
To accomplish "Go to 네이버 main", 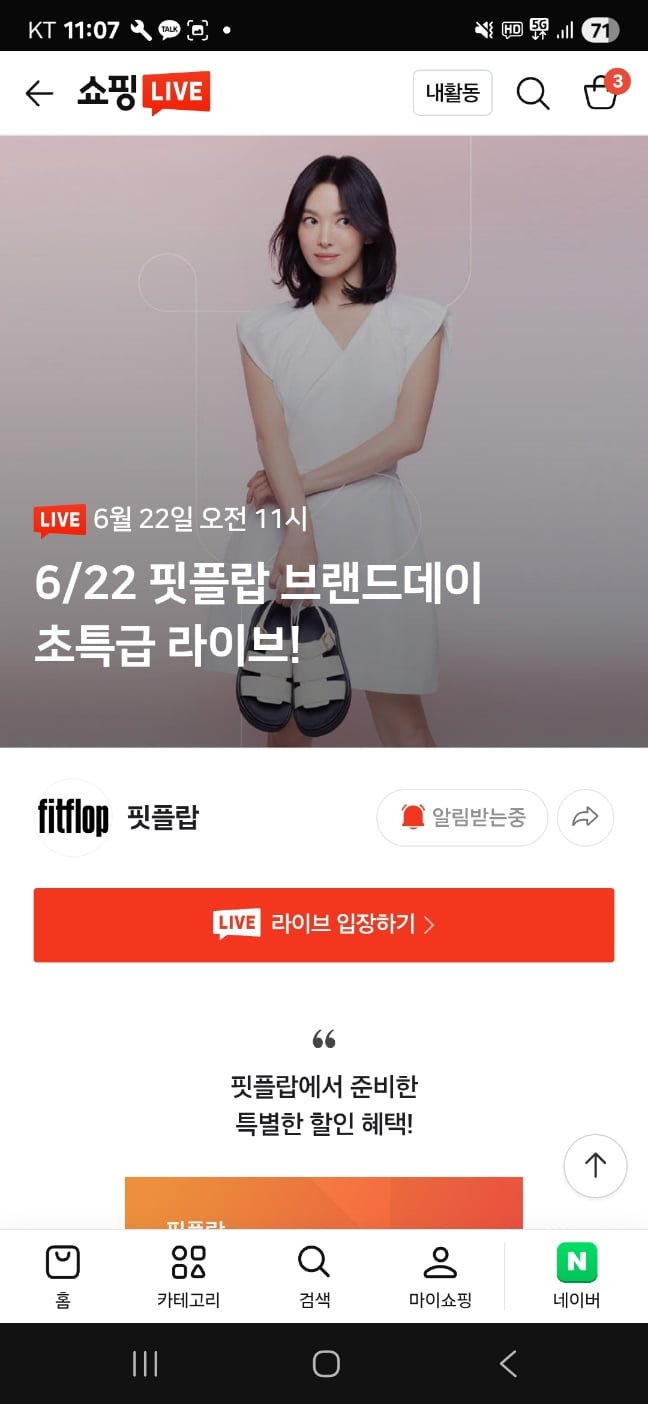I will click(x=577, y=1276).
